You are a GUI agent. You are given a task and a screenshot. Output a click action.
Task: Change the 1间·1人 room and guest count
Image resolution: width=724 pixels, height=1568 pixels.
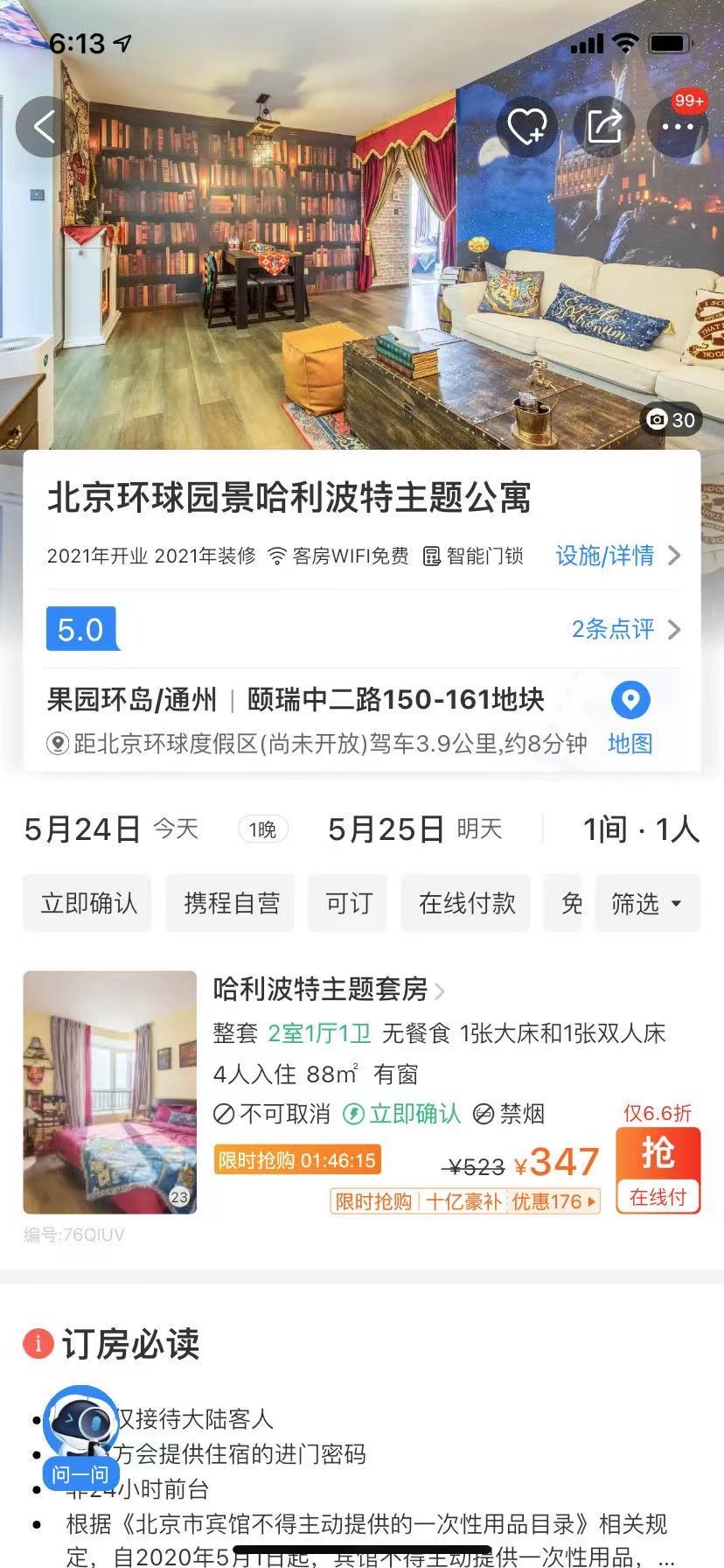pos(641,829)
